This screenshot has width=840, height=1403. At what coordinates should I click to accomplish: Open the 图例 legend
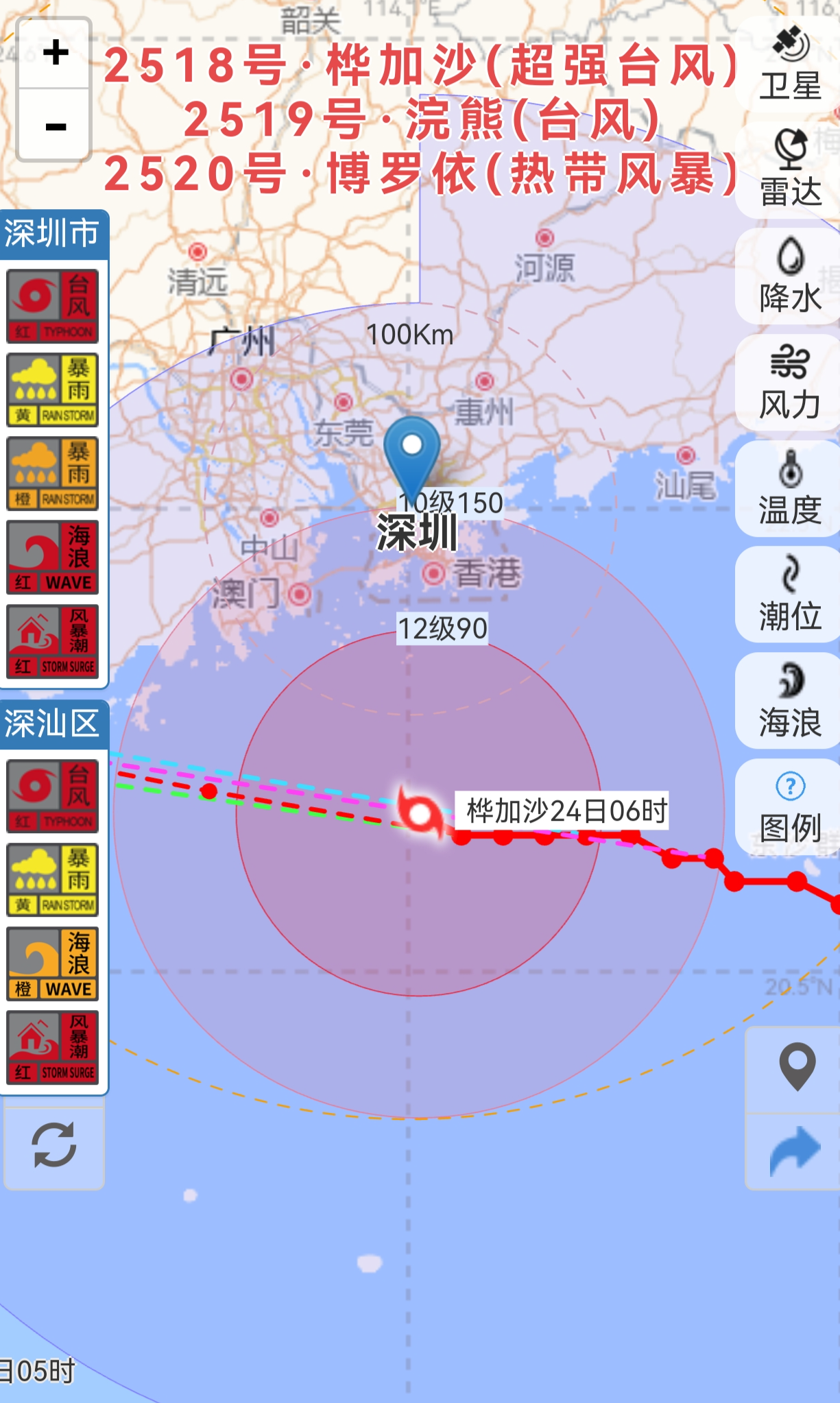pyautogui.click(x=790, y=806)
